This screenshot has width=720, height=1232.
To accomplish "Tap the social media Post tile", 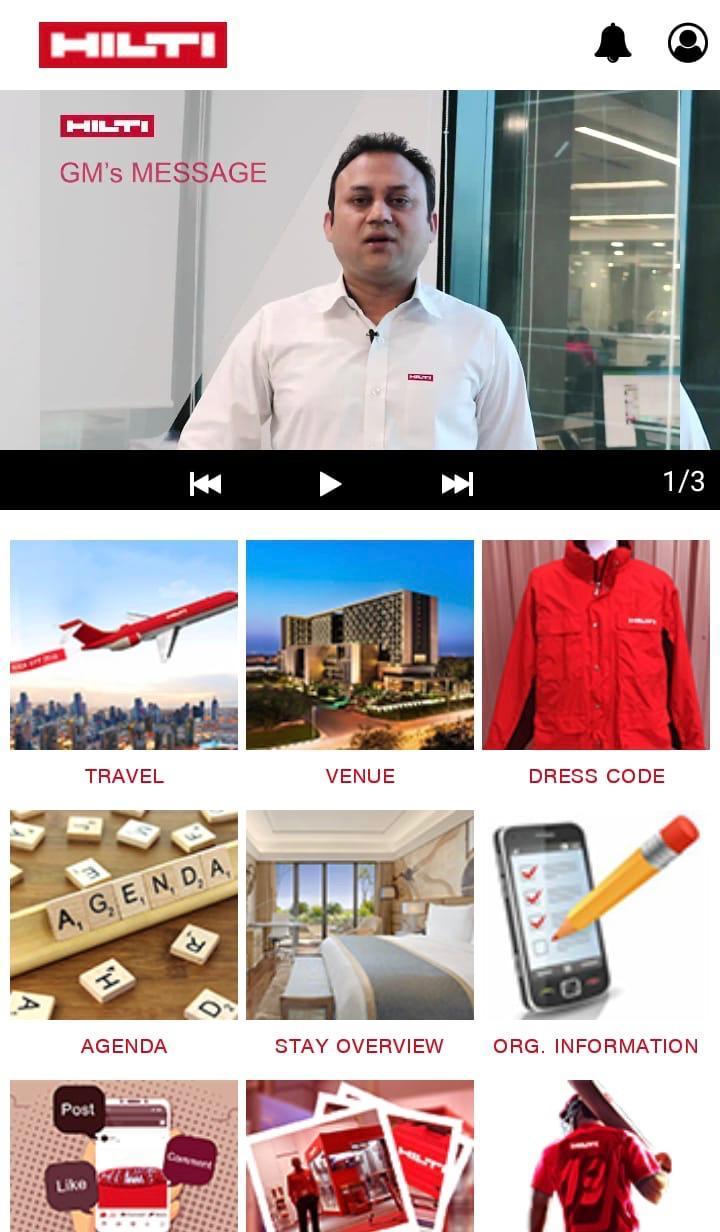I will click(x=123, y=1155).
